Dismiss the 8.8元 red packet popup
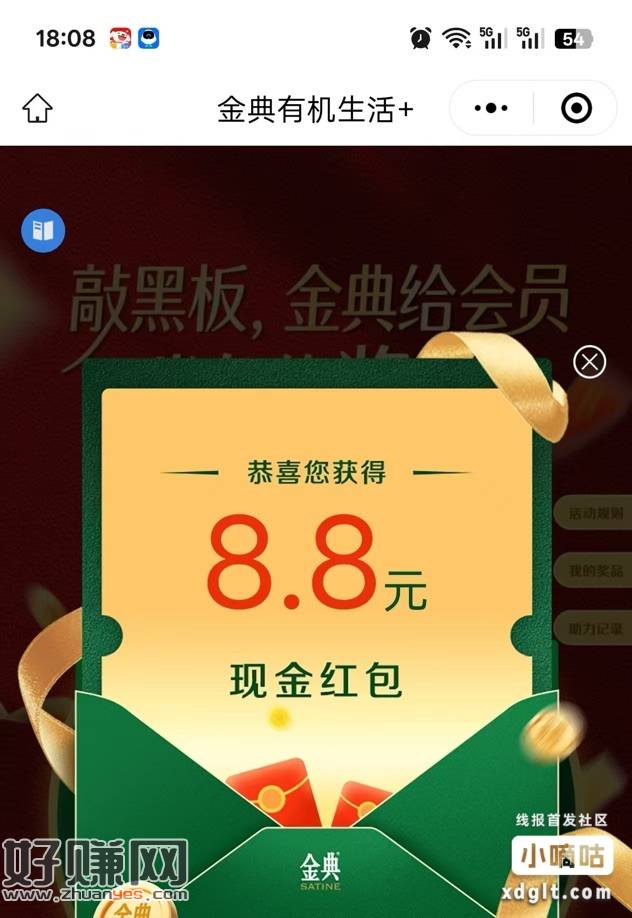The width and height of the screenshot is (632, 918). (589, 361)
